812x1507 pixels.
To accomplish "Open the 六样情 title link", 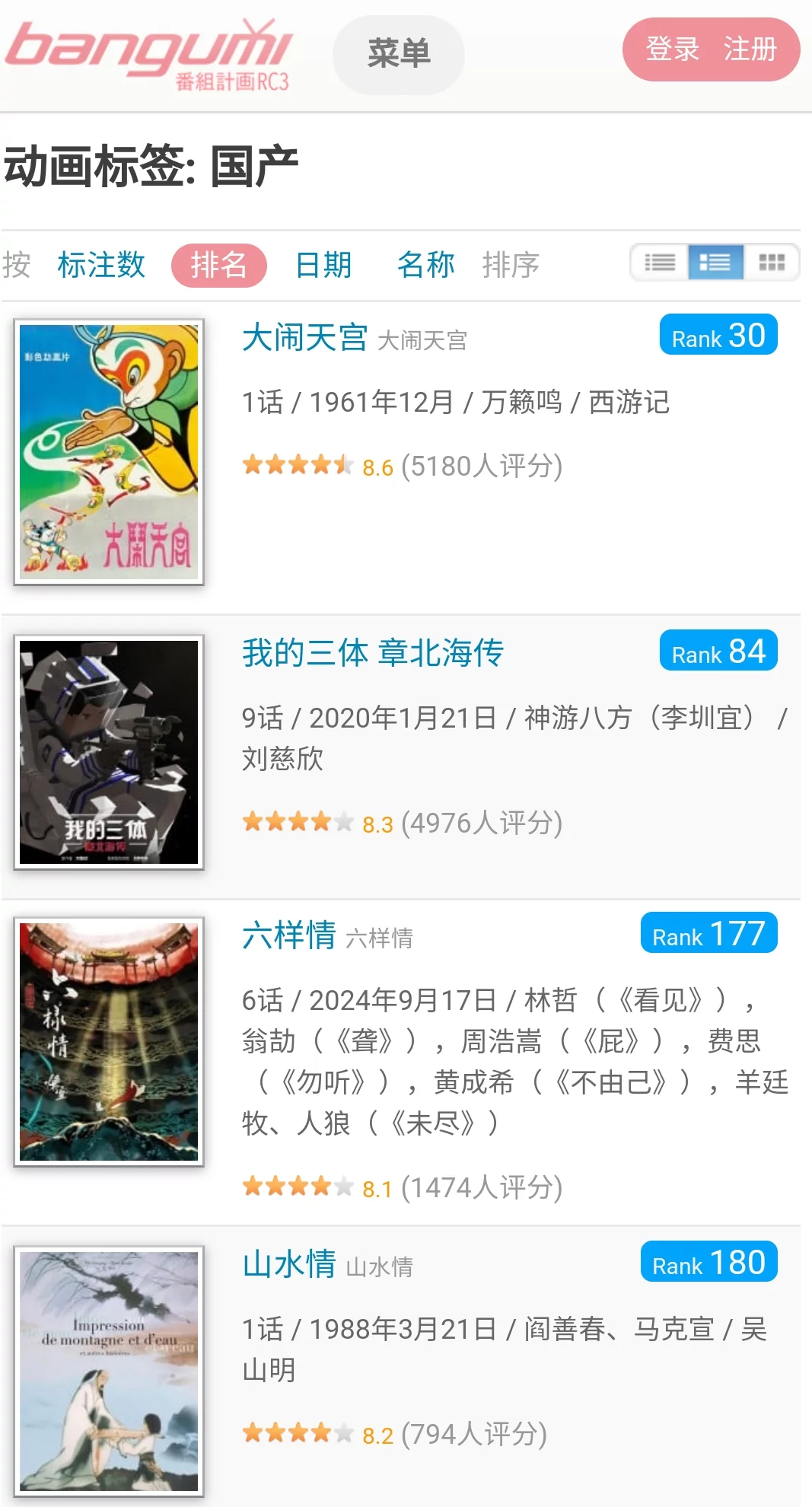I will (x=289, y=935).
